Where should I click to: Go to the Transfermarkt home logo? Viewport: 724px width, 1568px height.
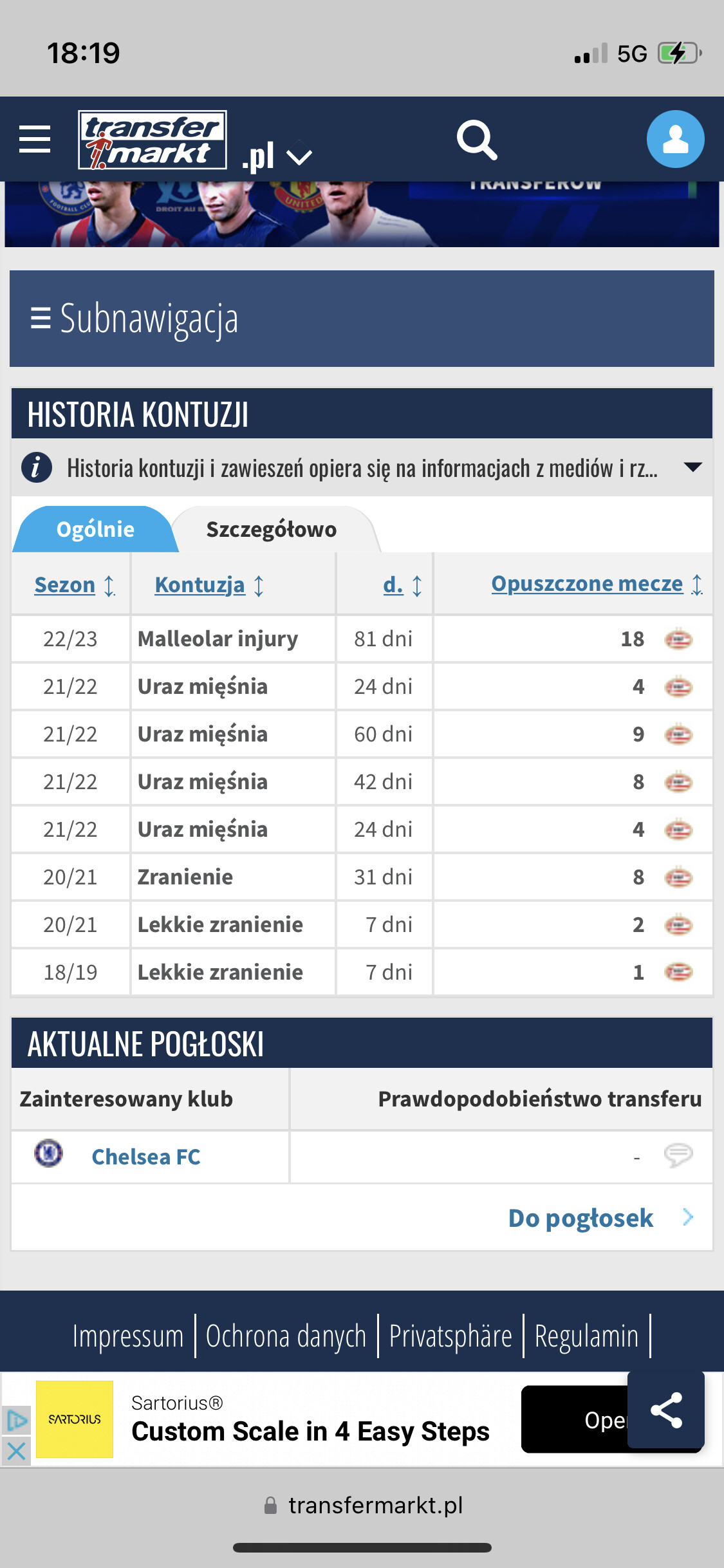click(x=153, y=140)
